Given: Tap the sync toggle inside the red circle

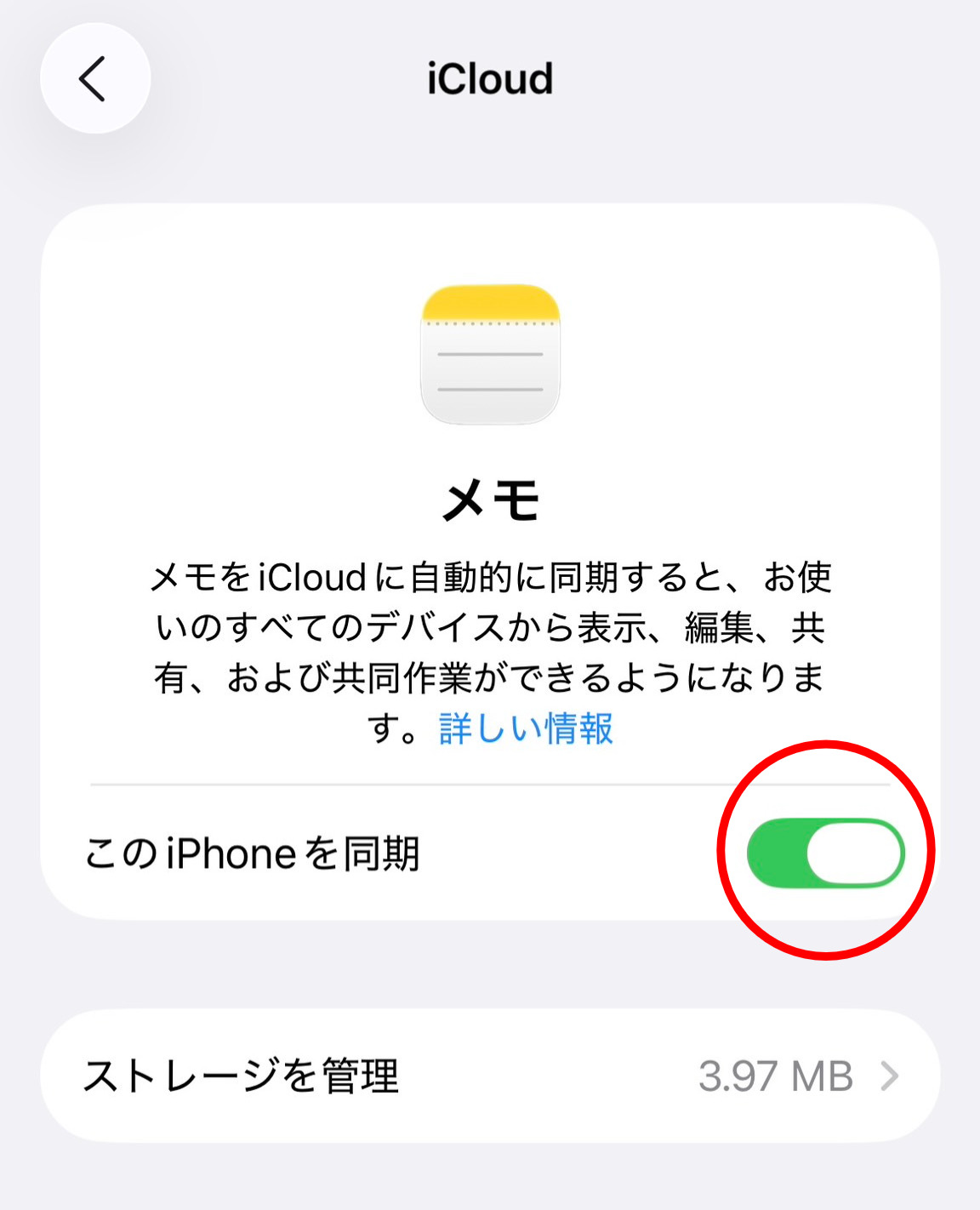Looking at the screenshot, I should 823,853.
